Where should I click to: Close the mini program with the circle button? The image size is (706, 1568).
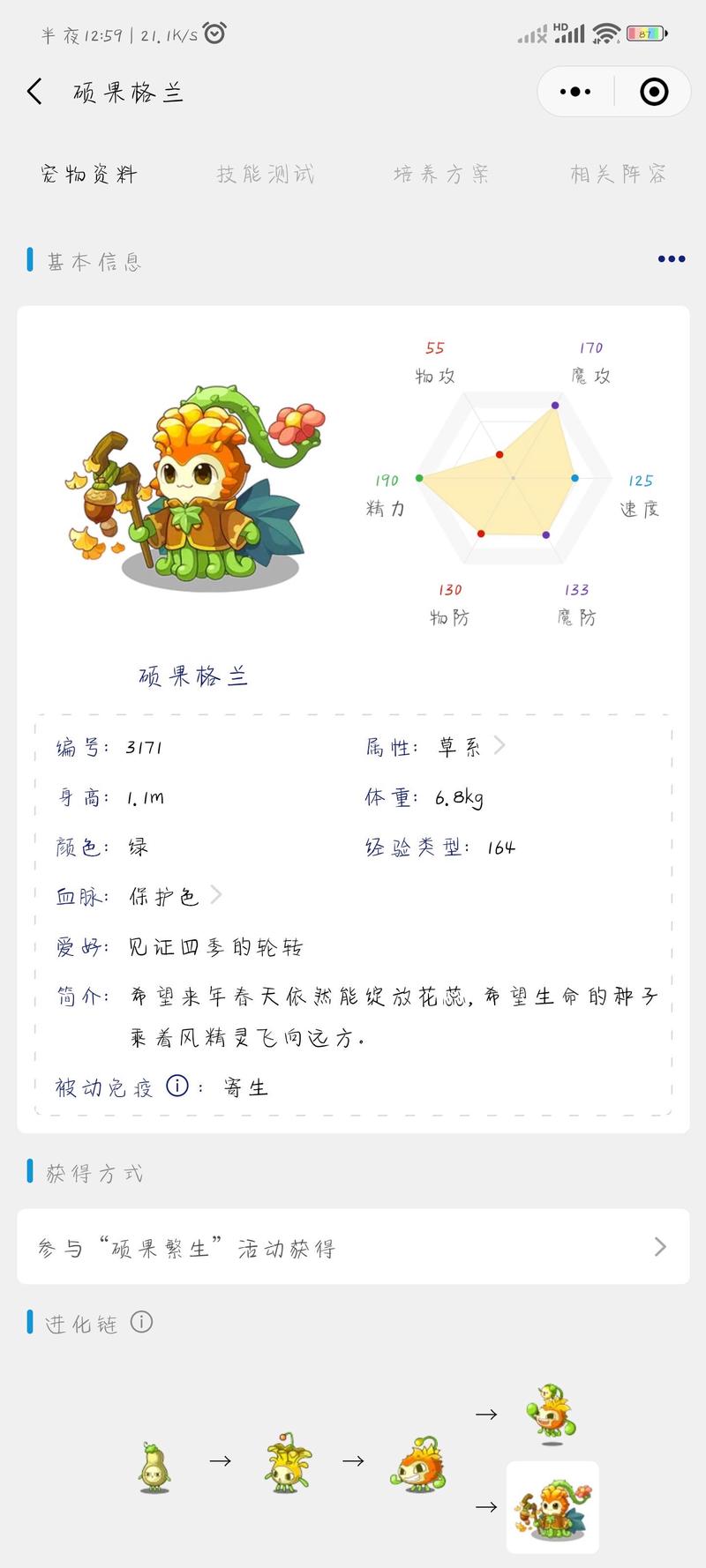tap(653, 92)
